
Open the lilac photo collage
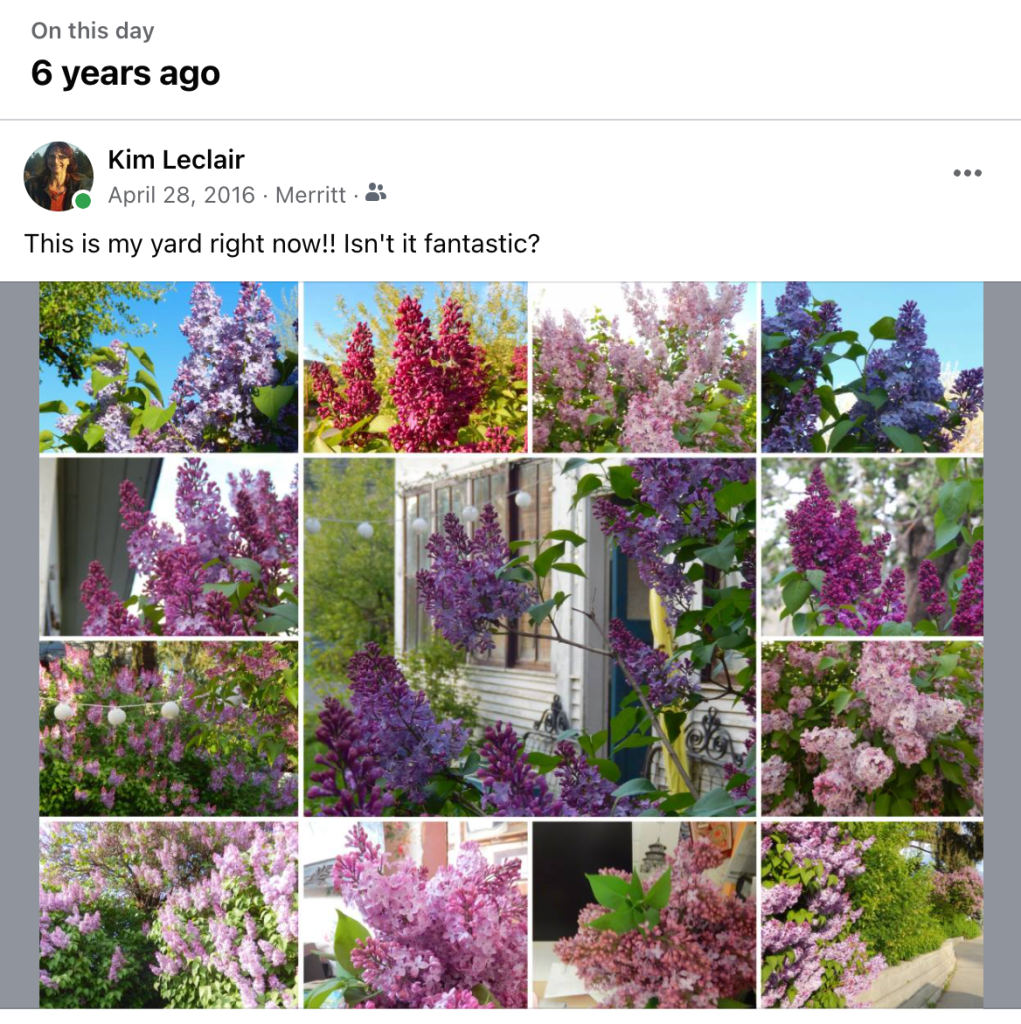[511, 644]
